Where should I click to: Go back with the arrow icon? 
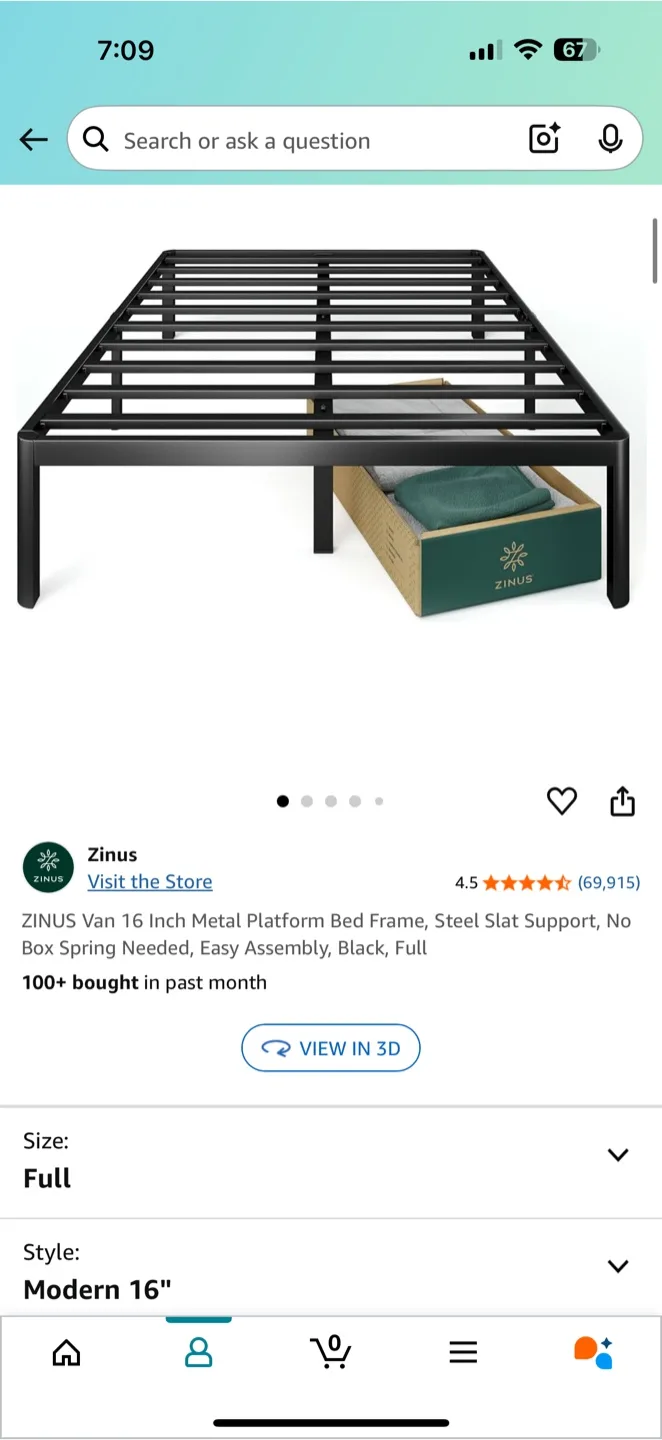click(x=34, y=140)
